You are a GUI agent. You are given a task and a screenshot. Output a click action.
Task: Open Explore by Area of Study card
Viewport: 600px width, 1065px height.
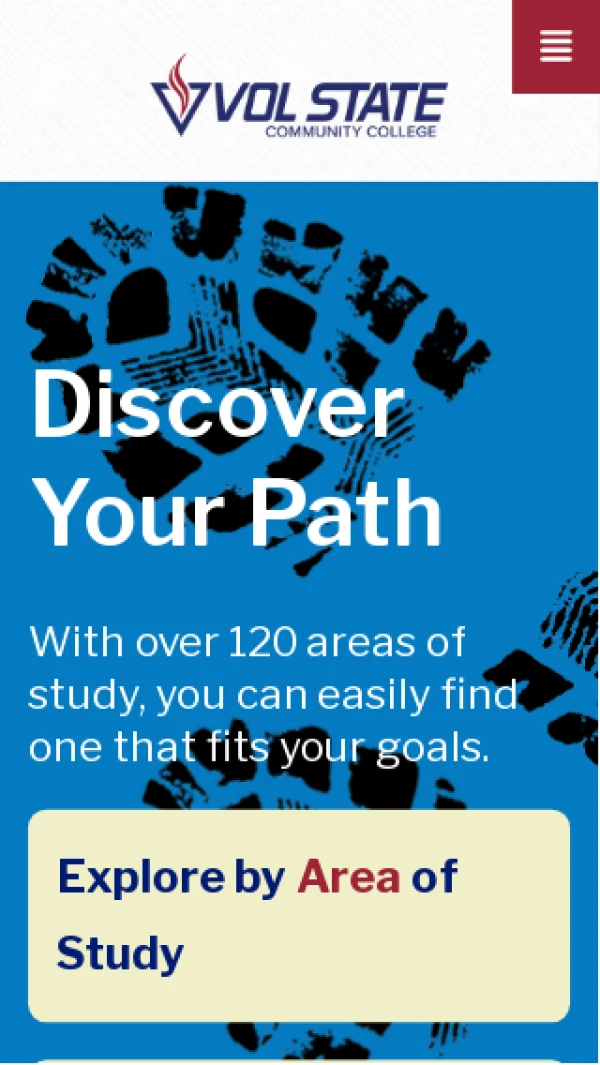pos(298,915)
